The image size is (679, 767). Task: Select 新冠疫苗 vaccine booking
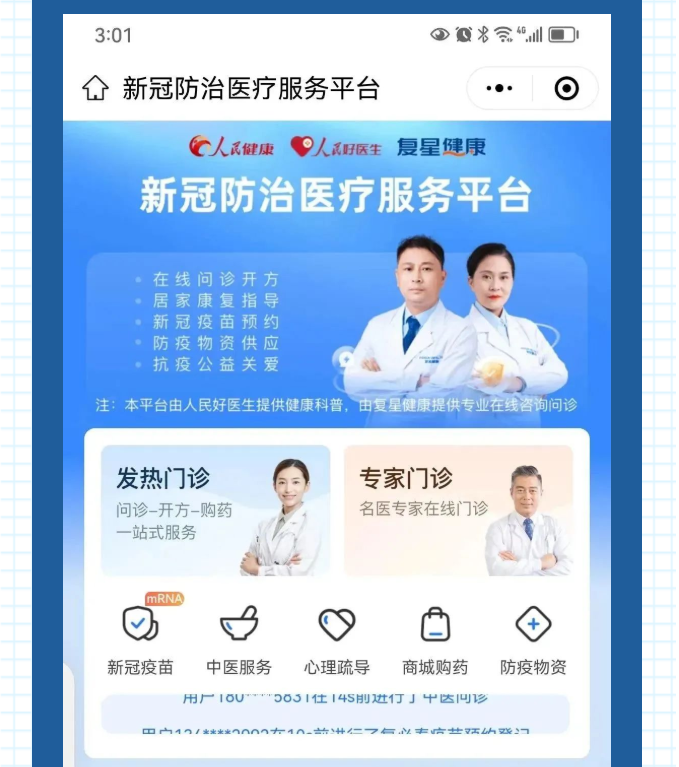(141, 637)
